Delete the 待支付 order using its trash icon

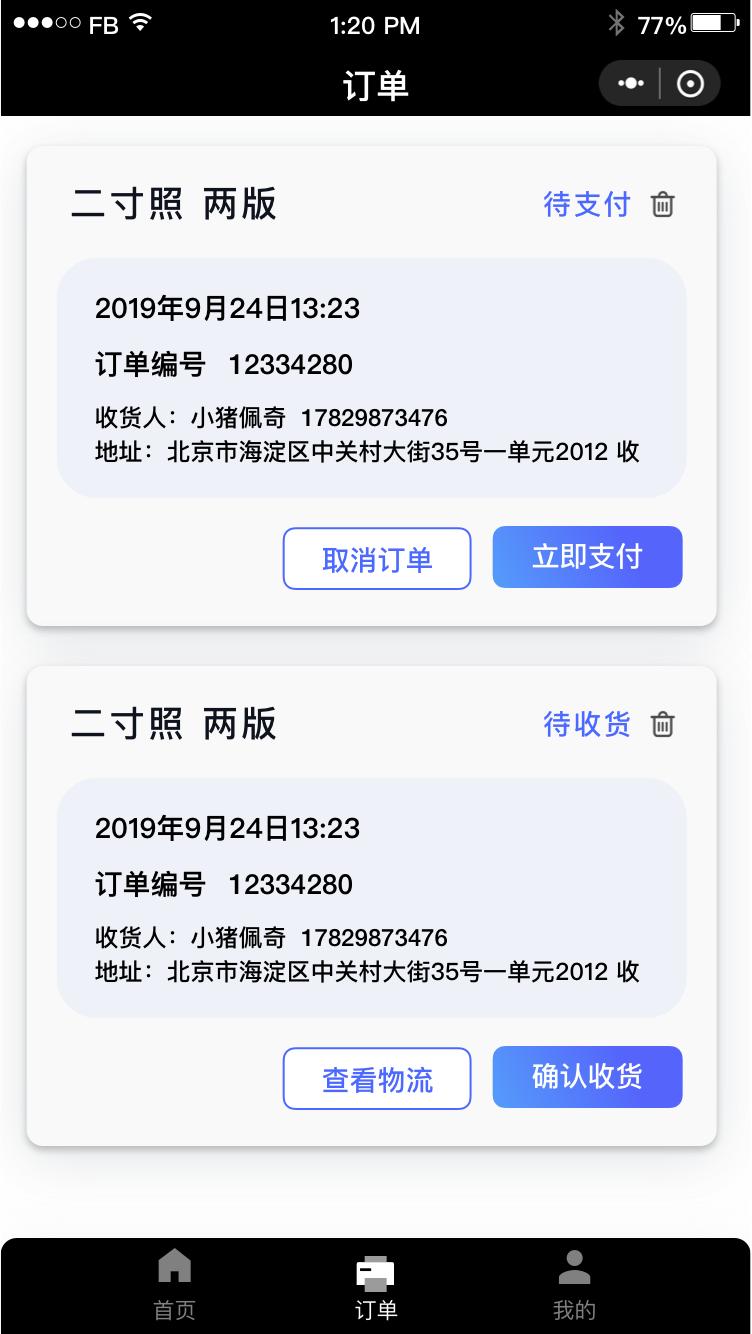663,204
